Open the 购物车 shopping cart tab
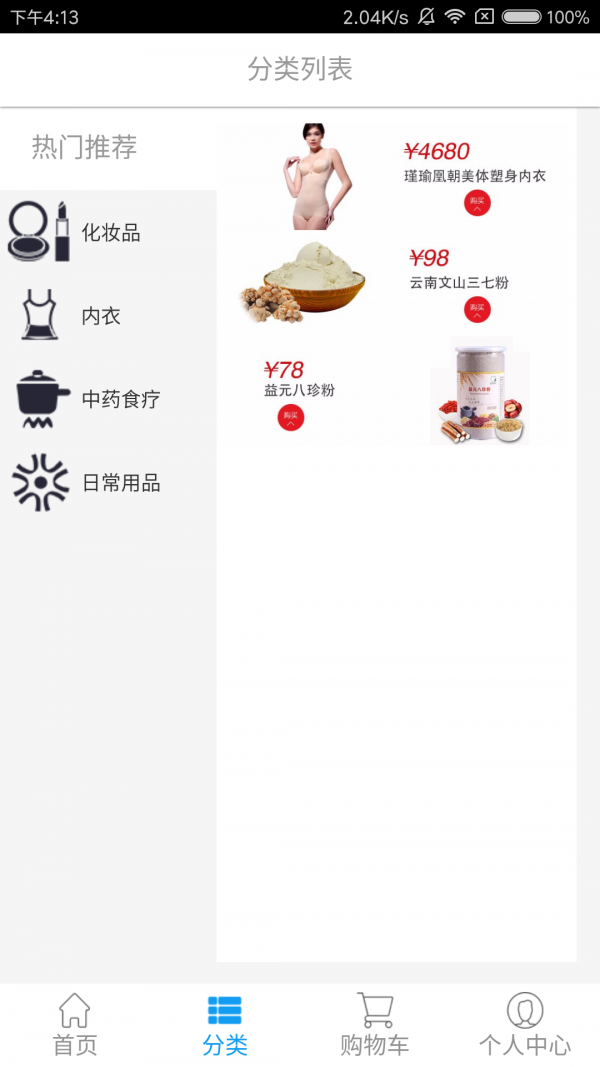Viewport: 600px width, 1067px height. [x=375, y=1025]
